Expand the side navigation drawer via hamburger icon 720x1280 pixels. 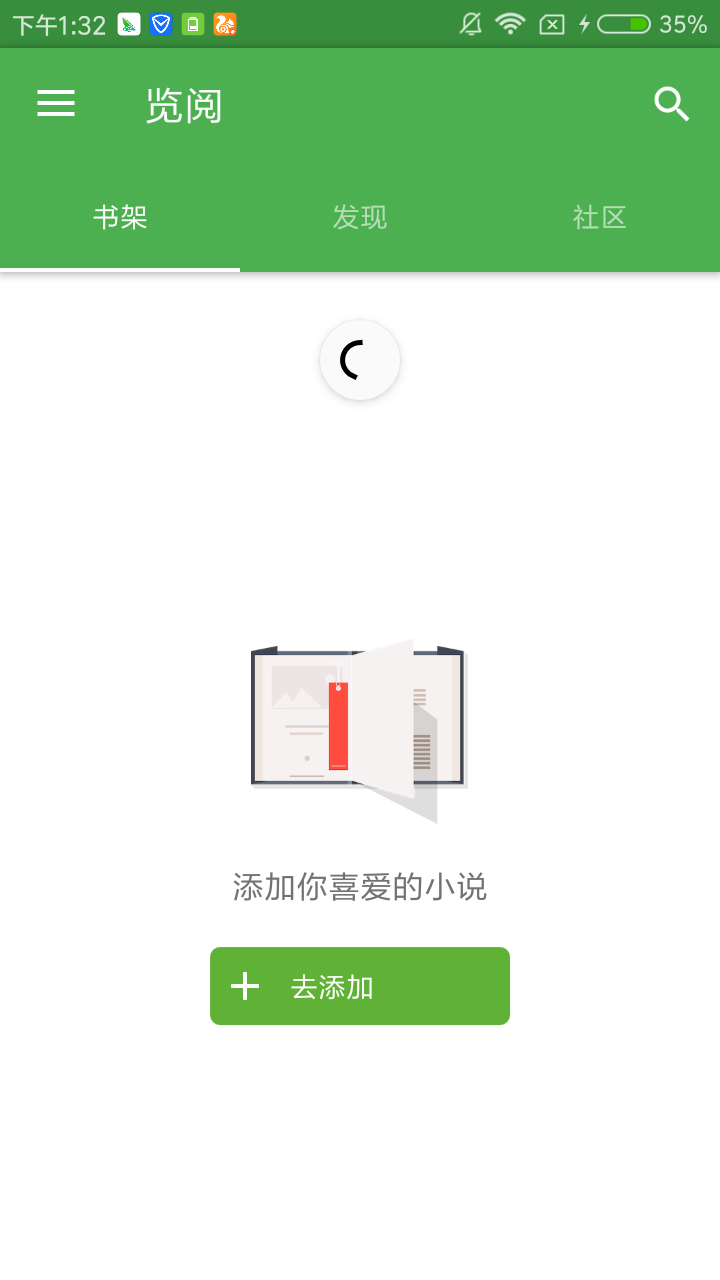coord(56,104)
